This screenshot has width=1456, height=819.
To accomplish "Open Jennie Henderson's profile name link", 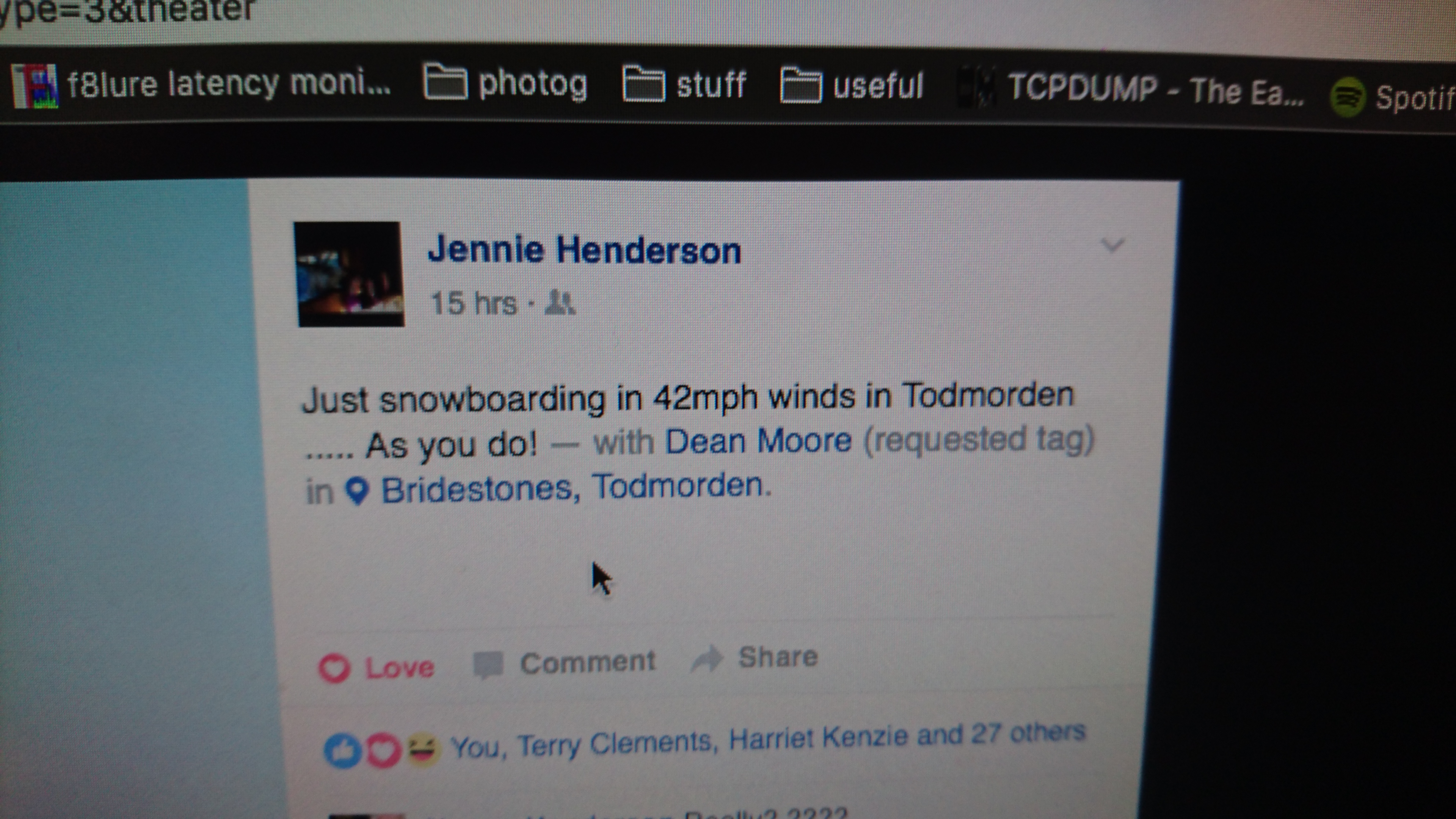I will (584, 250).
